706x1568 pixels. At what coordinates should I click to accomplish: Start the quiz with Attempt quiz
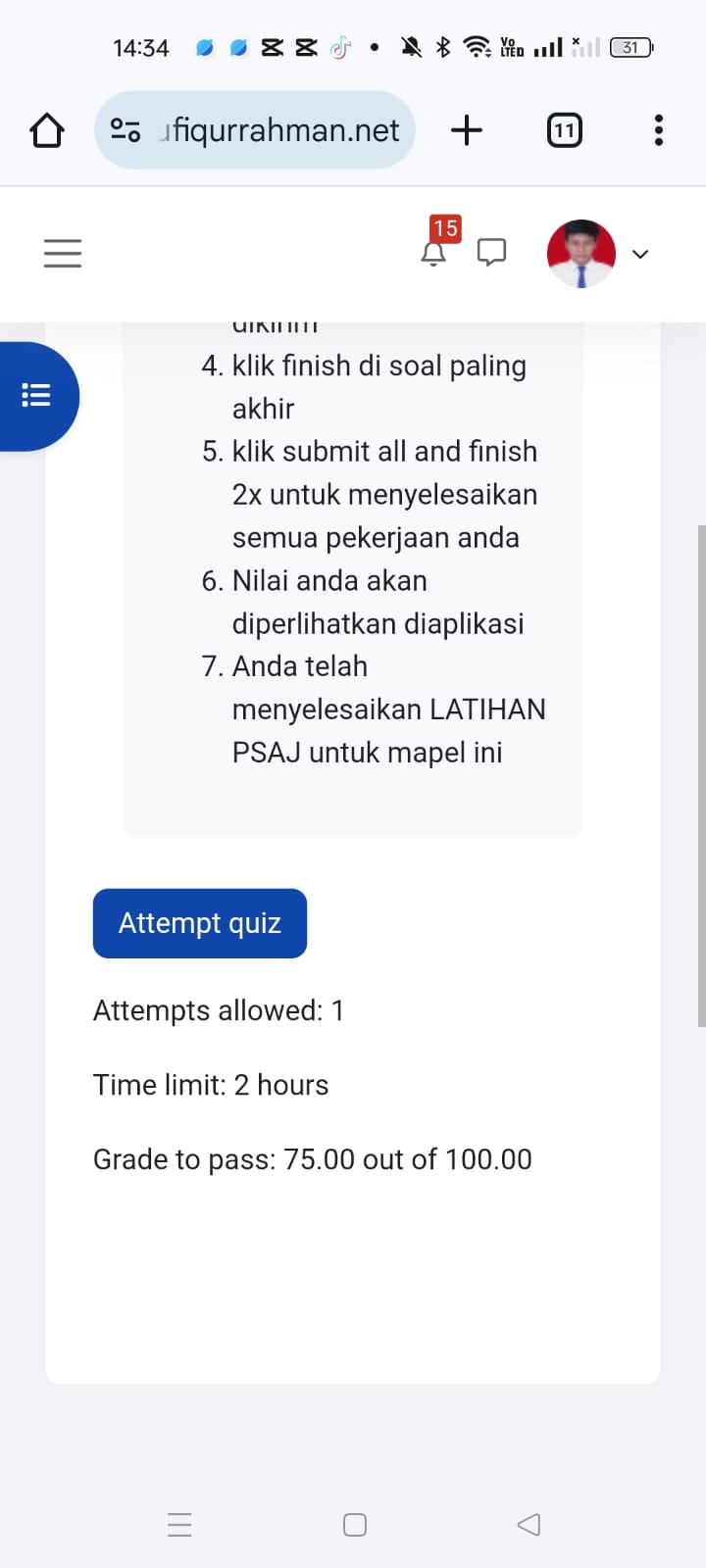point(200,923)
